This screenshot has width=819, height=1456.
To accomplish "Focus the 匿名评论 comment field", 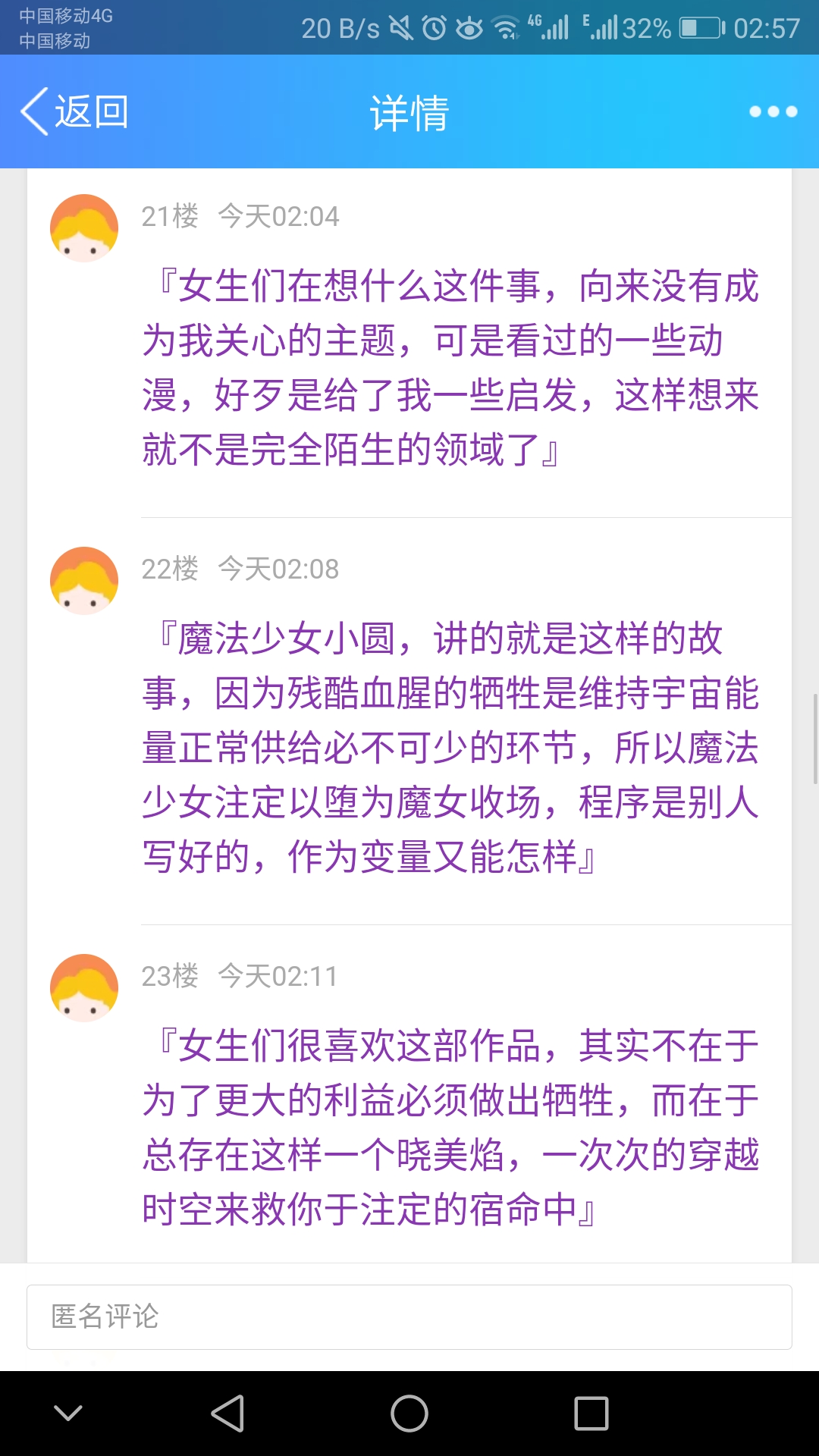I will click(x=409, y=1316).
